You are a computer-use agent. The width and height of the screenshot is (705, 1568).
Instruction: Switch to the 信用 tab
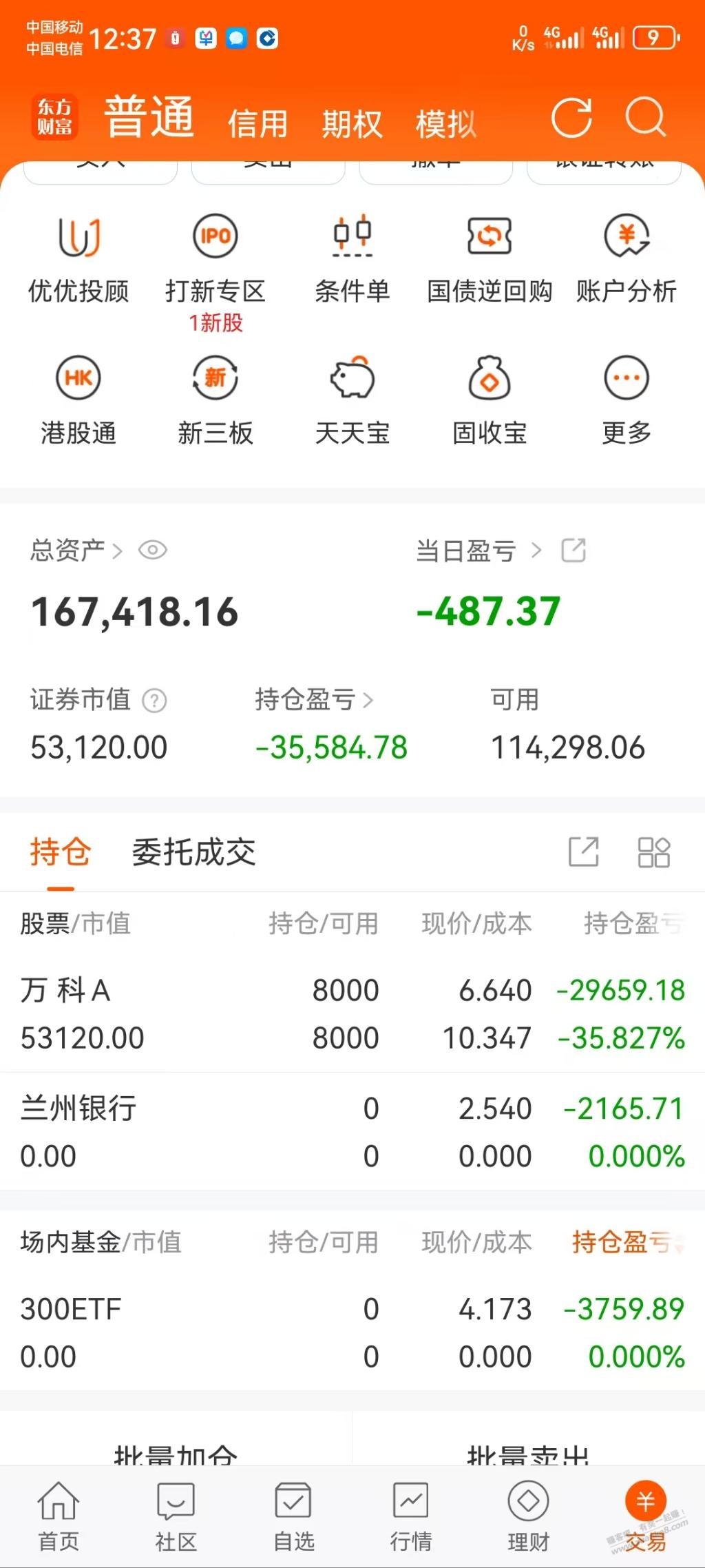coord(257,125)
